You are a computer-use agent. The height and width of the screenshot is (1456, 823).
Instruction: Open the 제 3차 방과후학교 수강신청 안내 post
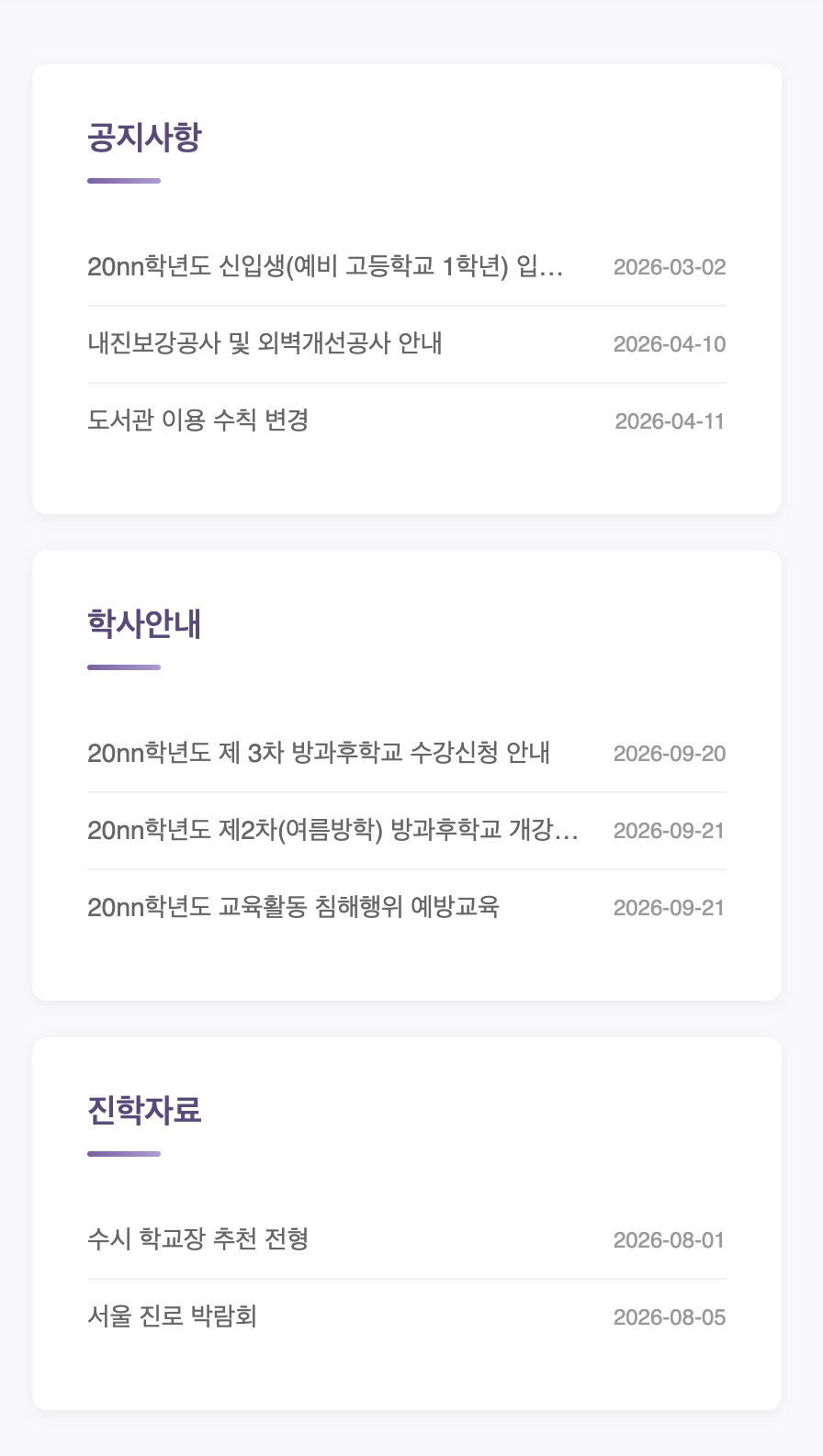point(320,753)
